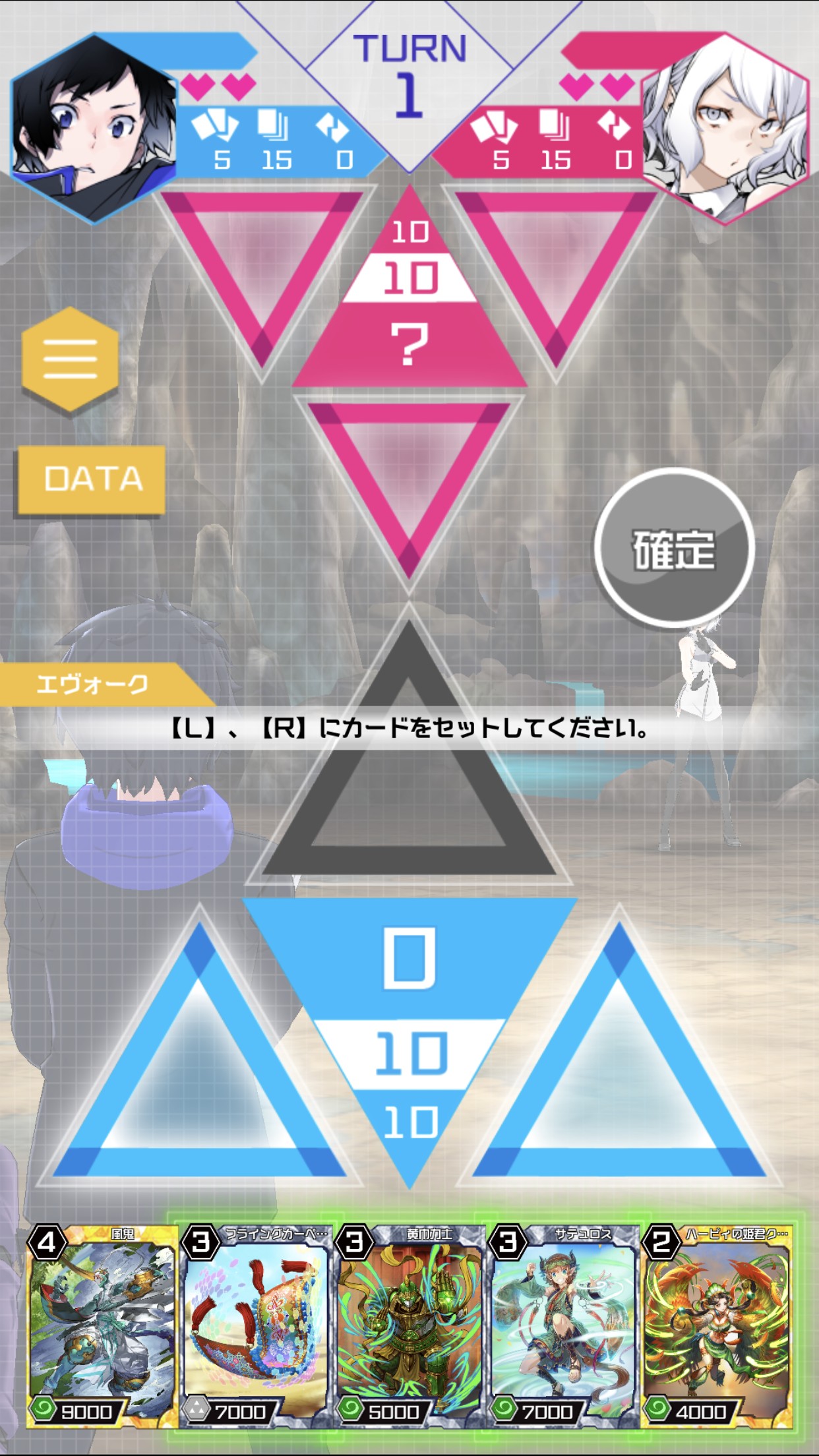The image size is (819, 1456).
Task: Pick the 黄巾力士 card with 5000 power
Action: click(x=409, y=1327)
